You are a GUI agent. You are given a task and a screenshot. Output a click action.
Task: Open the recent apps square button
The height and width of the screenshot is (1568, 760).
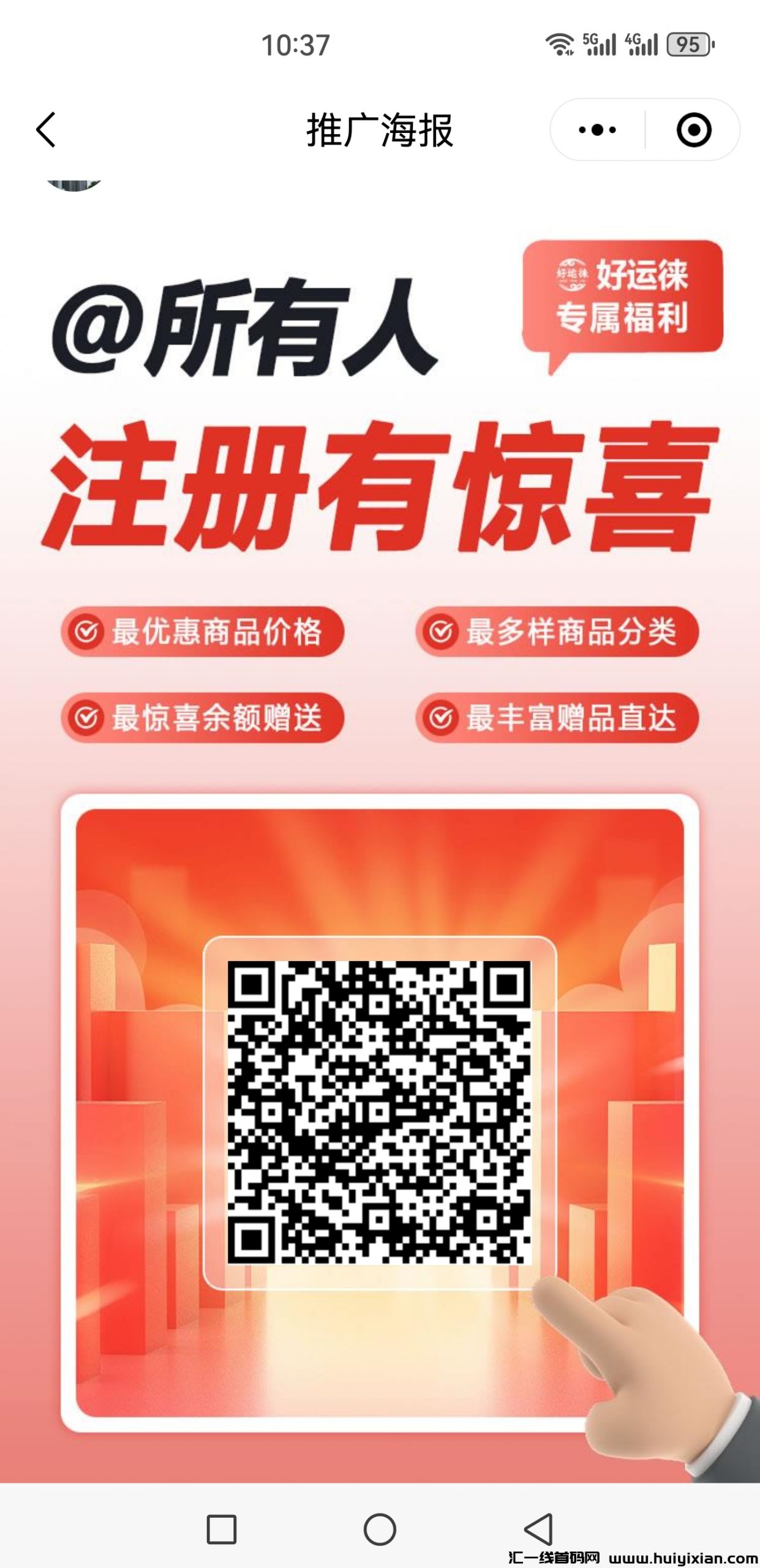(221, 1529)
